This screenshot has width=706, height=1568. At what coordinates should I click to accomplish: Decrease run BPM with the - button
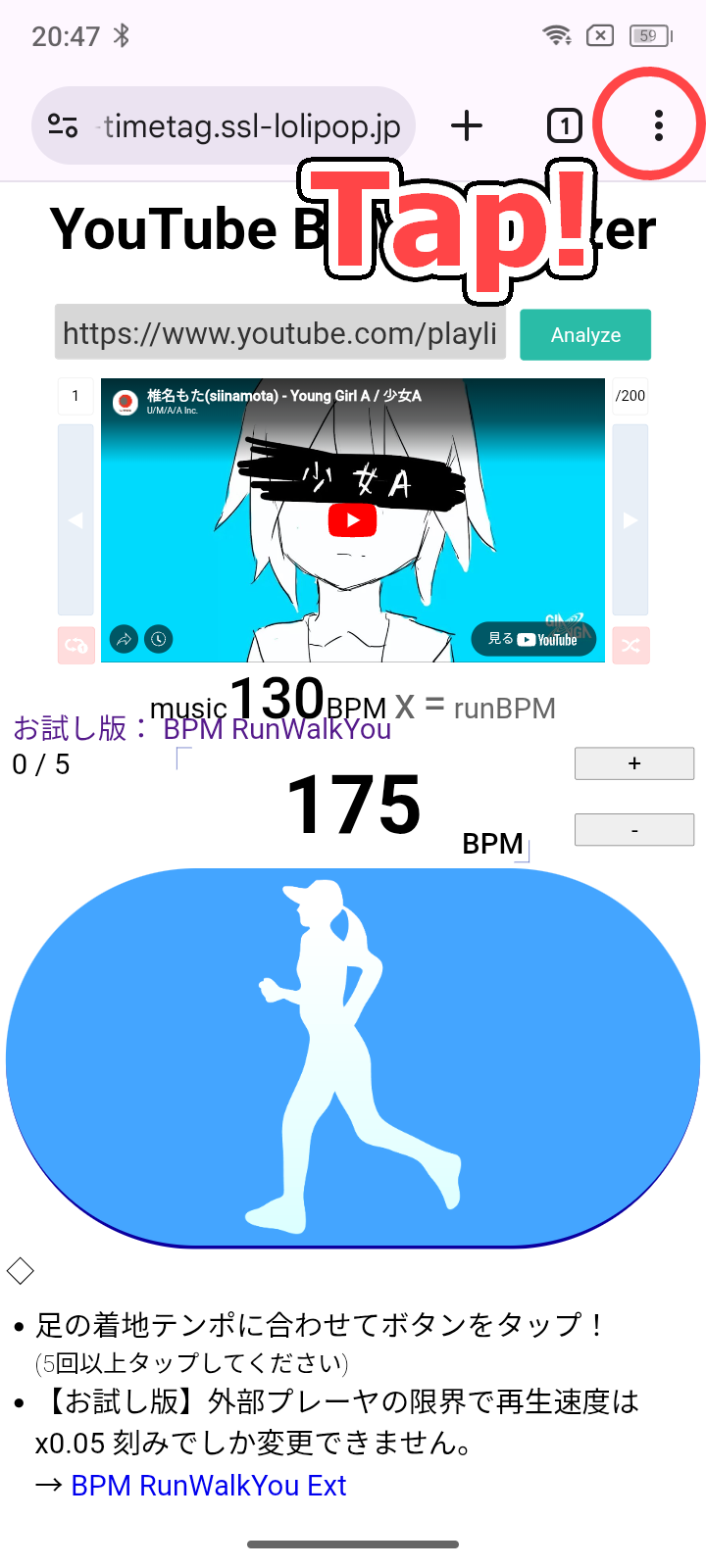(x=634, y=829)
